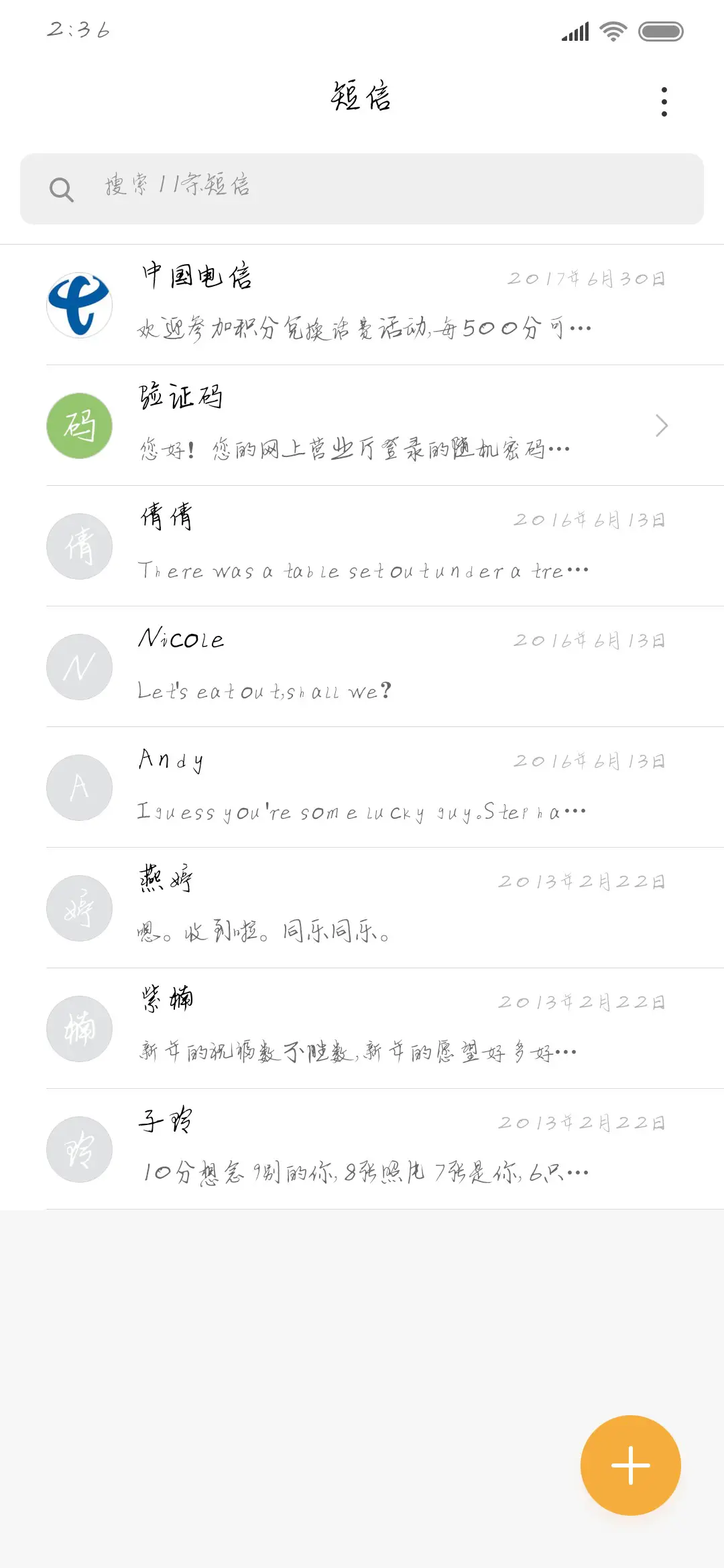Screen dimensions: 724x1568
Task: Tap the green 验证码 avatar icon
Action: pyautogui.click(x=78, y=426)
